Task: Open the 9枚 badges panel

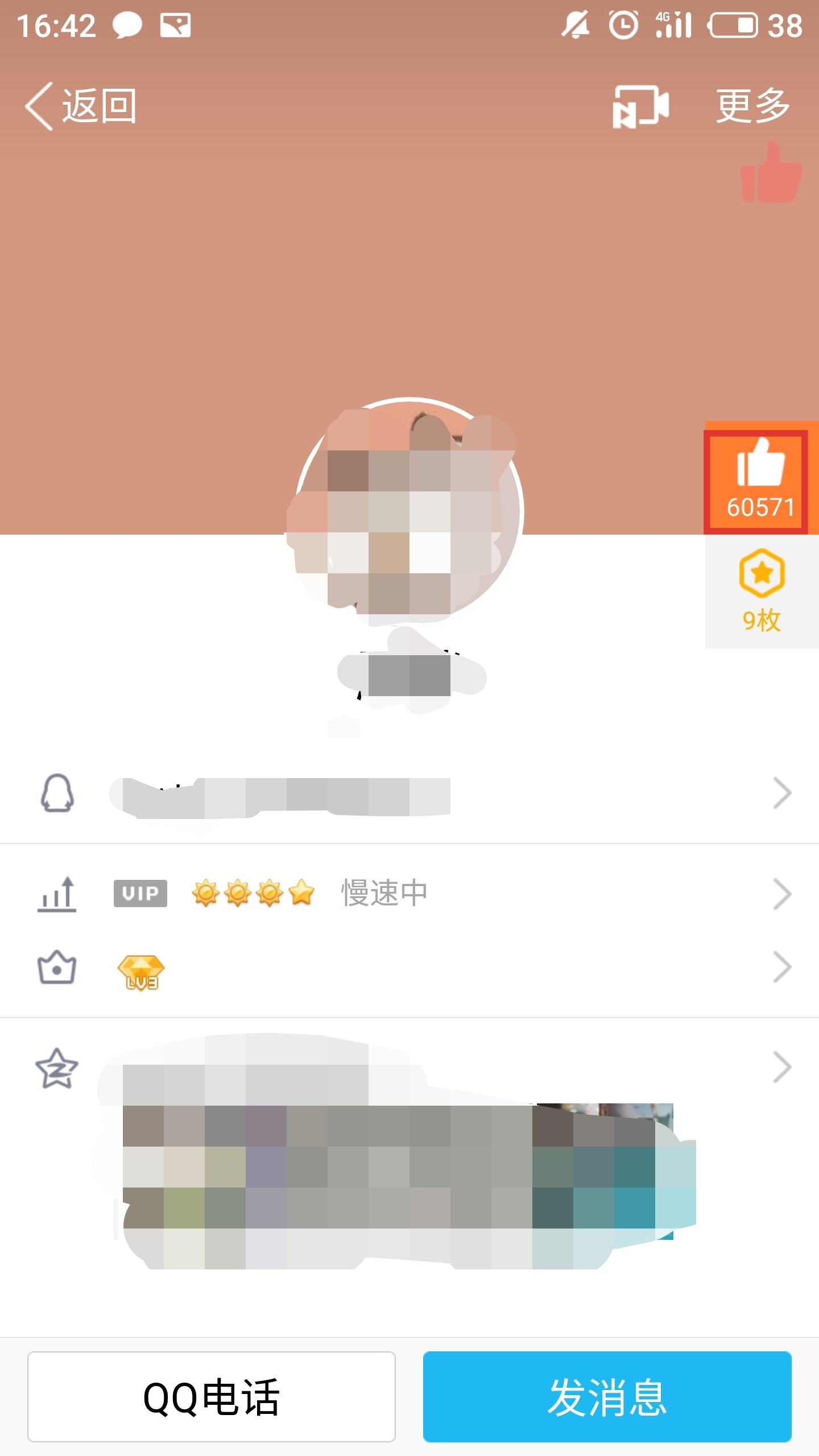Action: [x=762, y=591]
